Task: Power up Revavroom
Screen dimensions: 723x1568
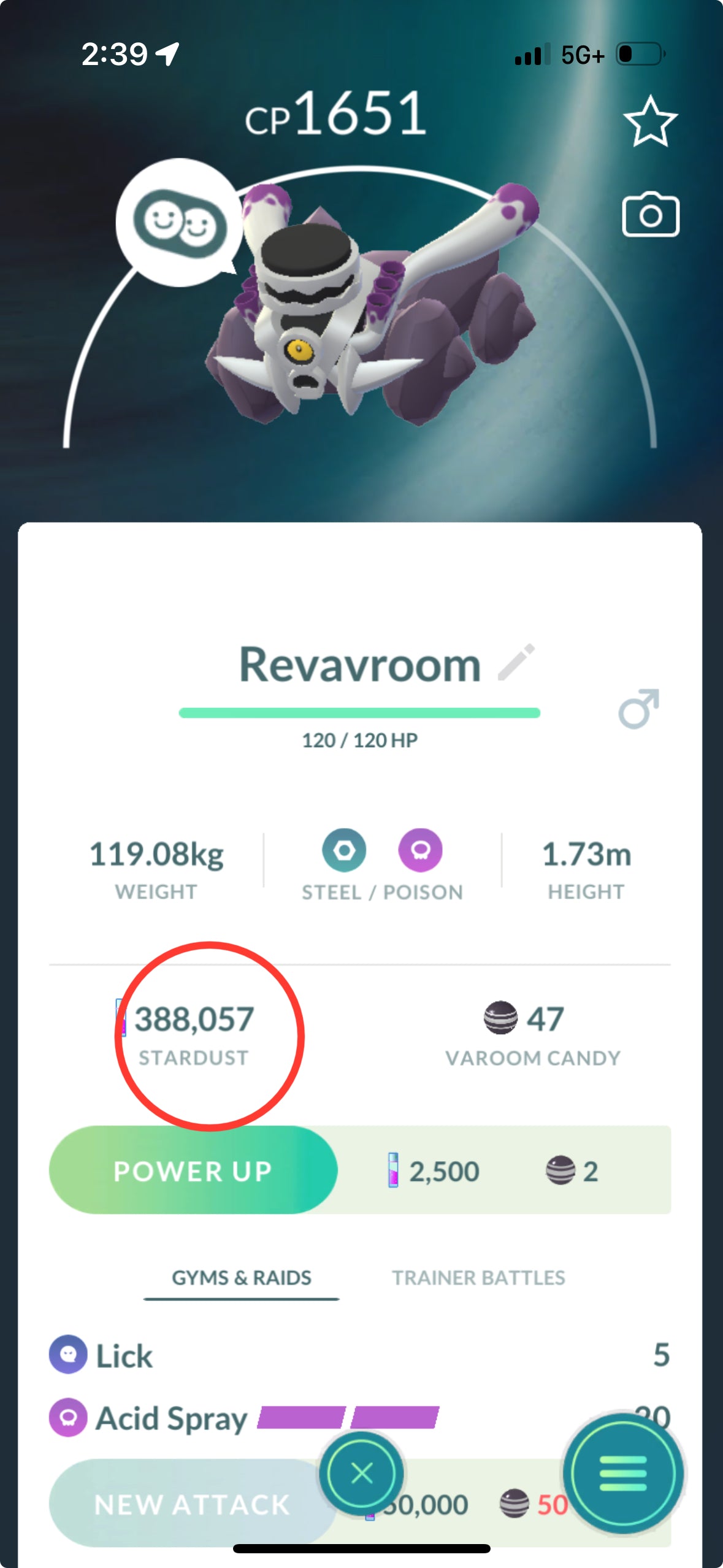Action: click(x=193, y=1170)
